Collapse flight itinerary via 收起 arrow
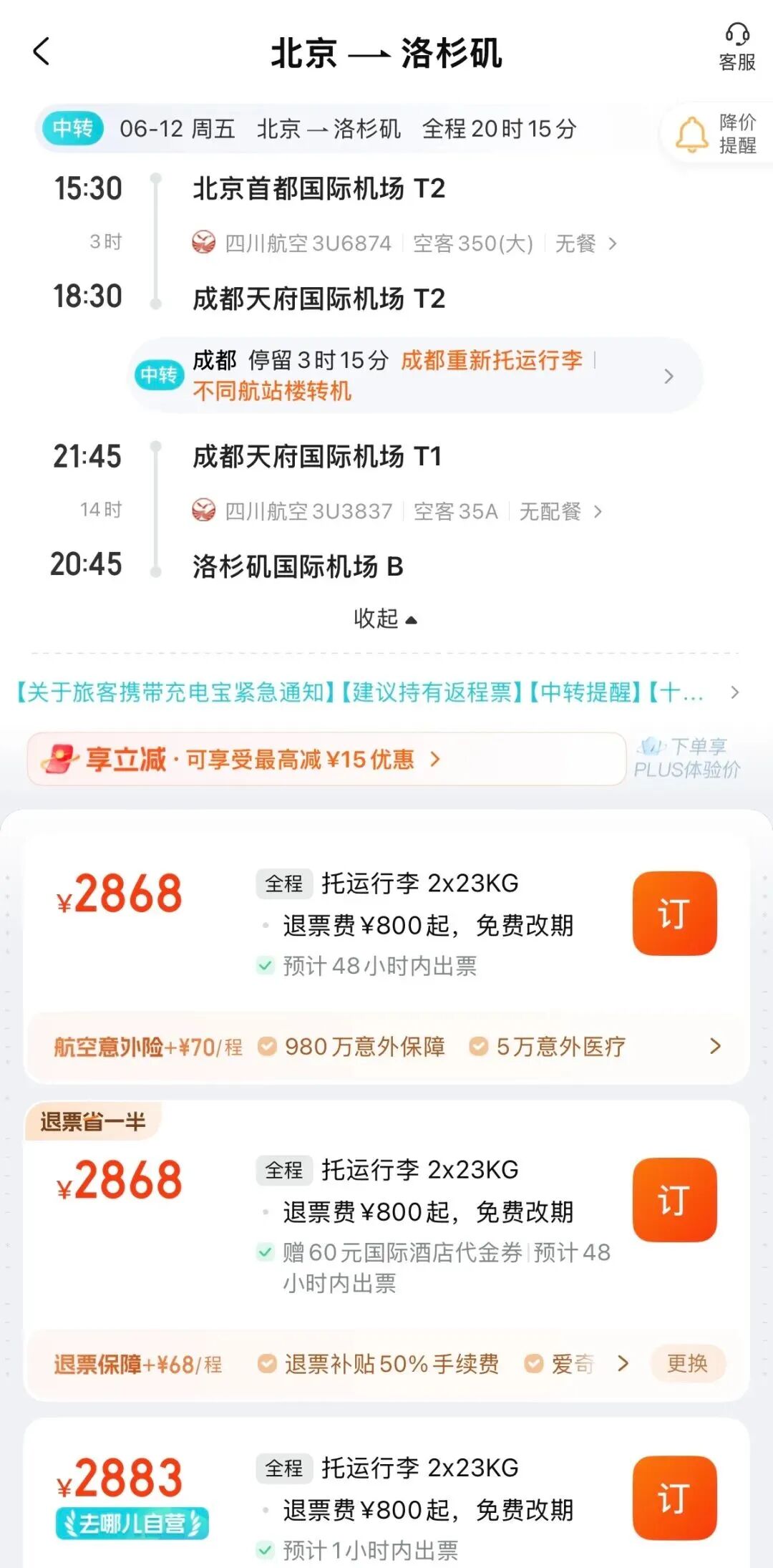This screenshot has width=773, height=1568. click(x=386, y=620)
